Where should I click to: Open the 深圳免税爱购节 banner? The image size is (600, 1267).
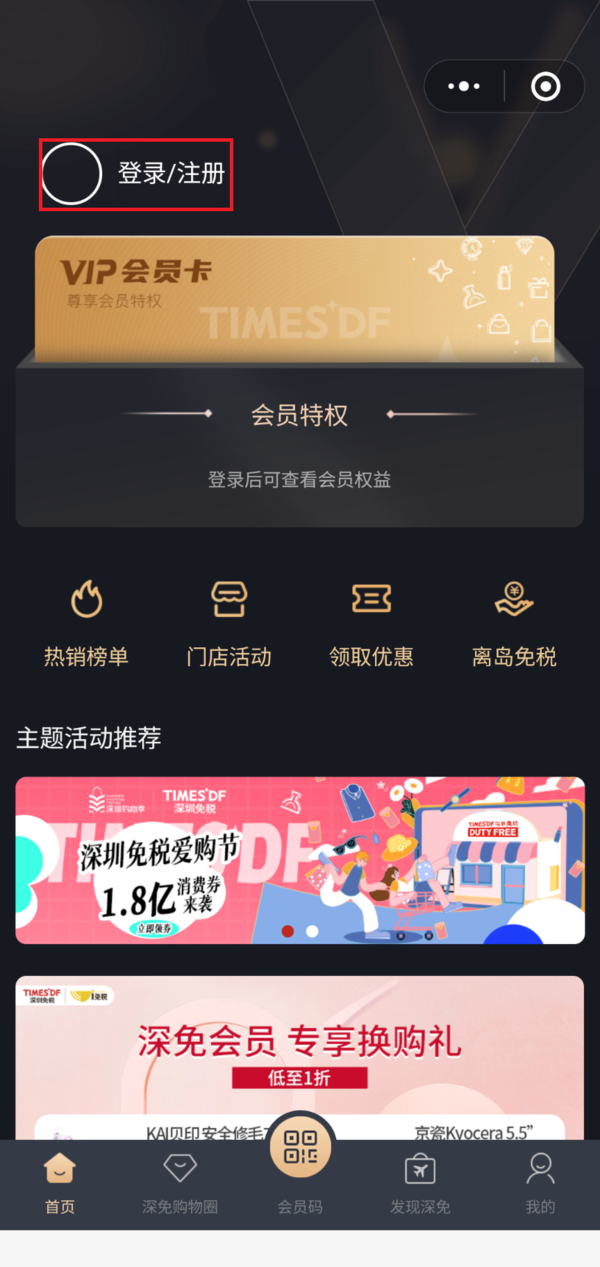tap(300, 860)
